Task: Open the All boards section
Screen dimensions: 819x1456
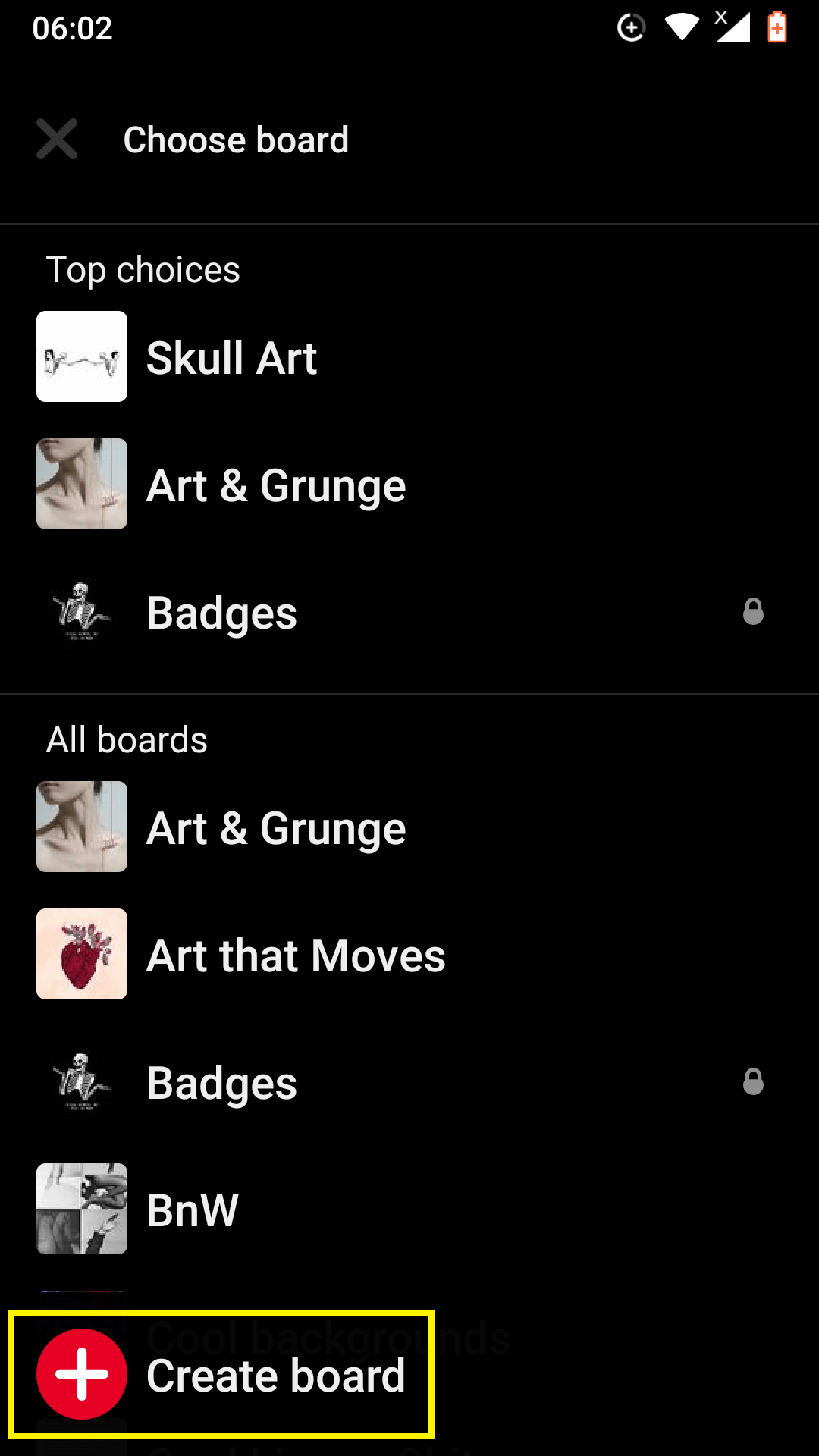Action: click(x=127, y=739)
